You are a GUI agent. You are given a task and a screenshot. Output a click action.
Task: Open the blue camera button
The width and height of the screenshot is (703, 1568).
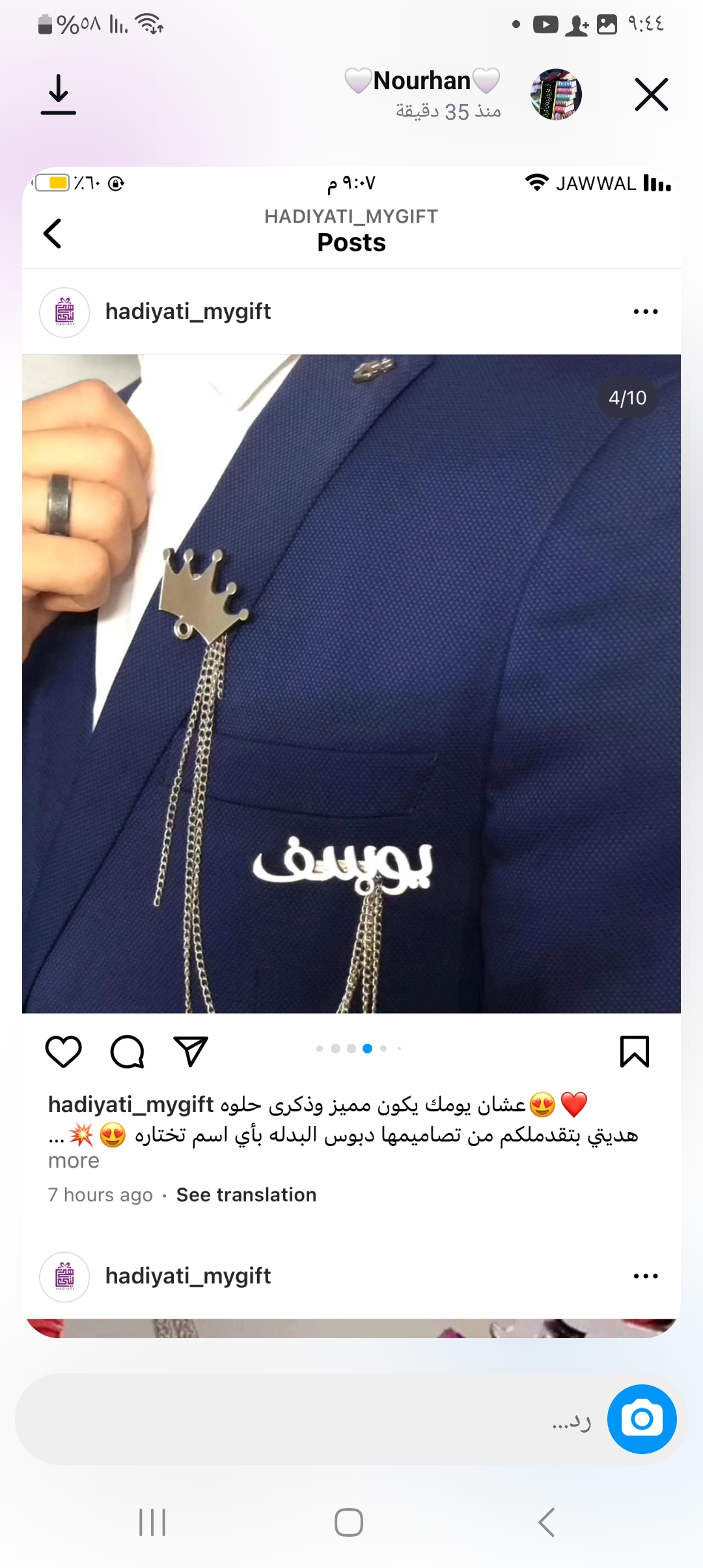[641, 1420]
